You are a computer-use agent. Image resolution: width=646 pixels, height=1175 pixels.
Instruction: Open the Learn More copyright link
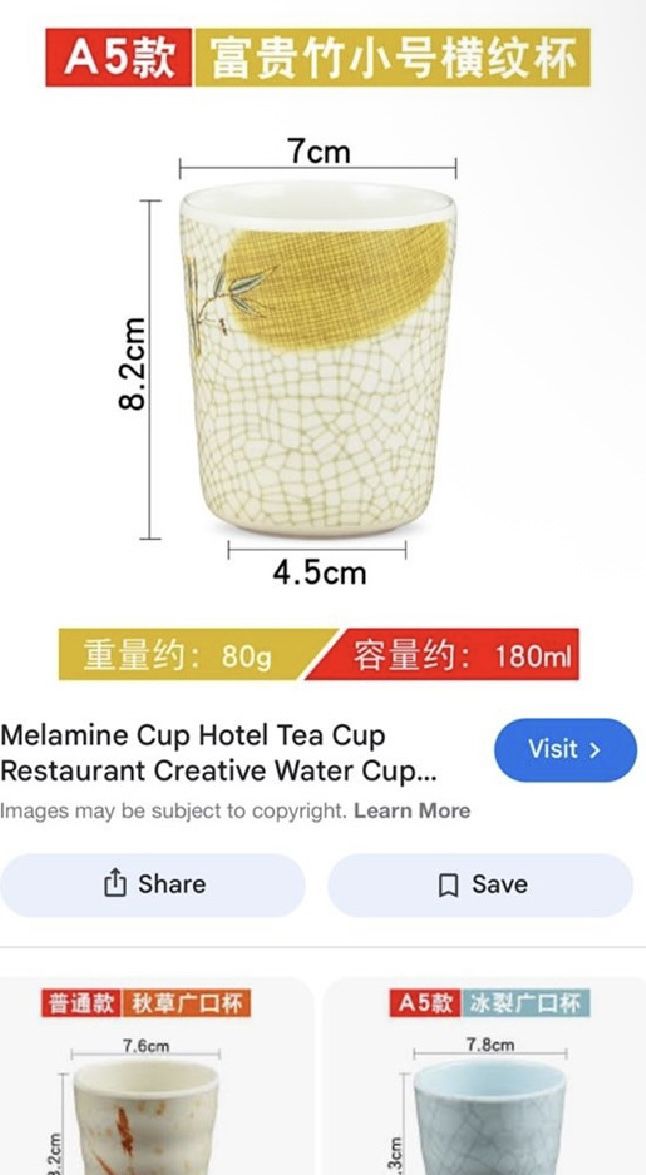click(x=412, y=811)
